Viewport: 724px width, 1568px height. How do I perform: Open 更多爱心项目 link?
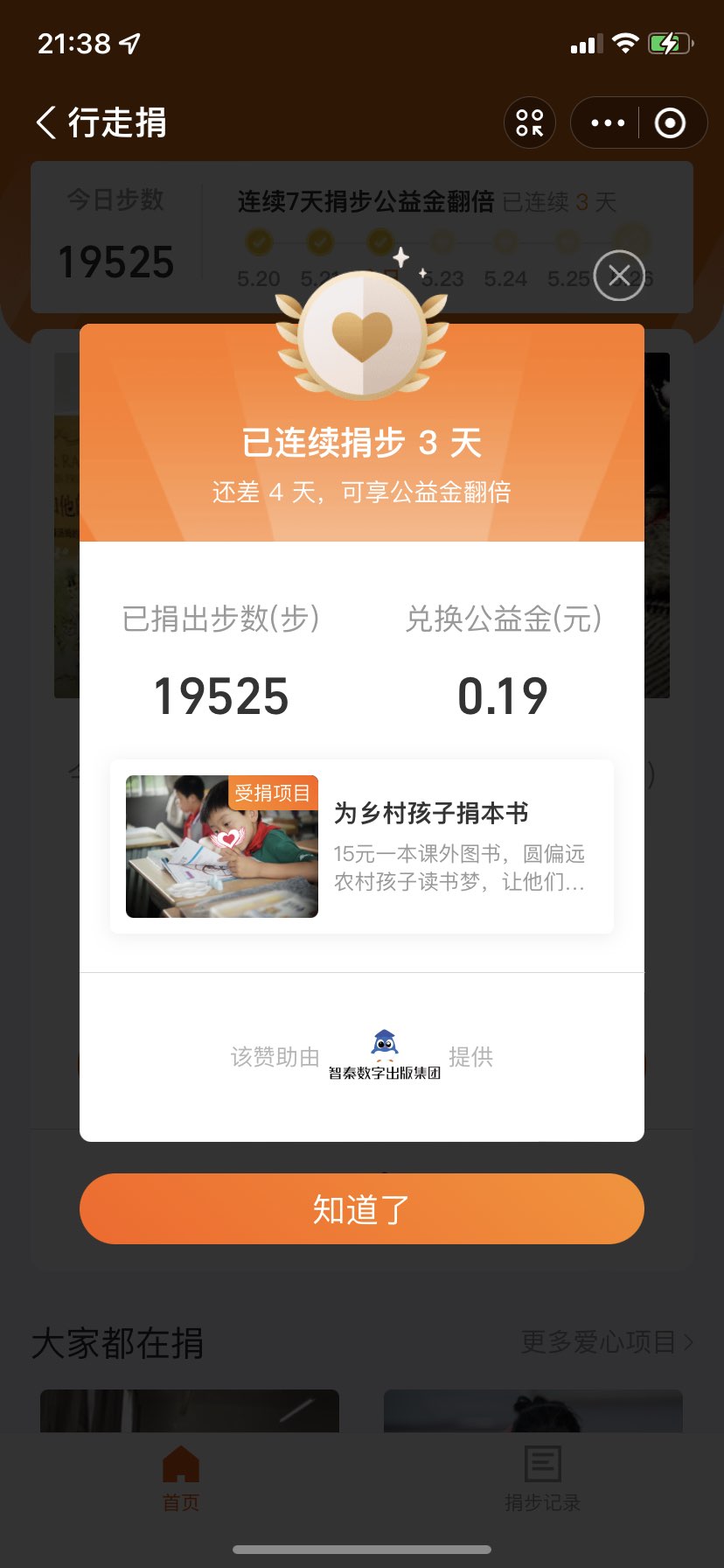coord(607,1342)
